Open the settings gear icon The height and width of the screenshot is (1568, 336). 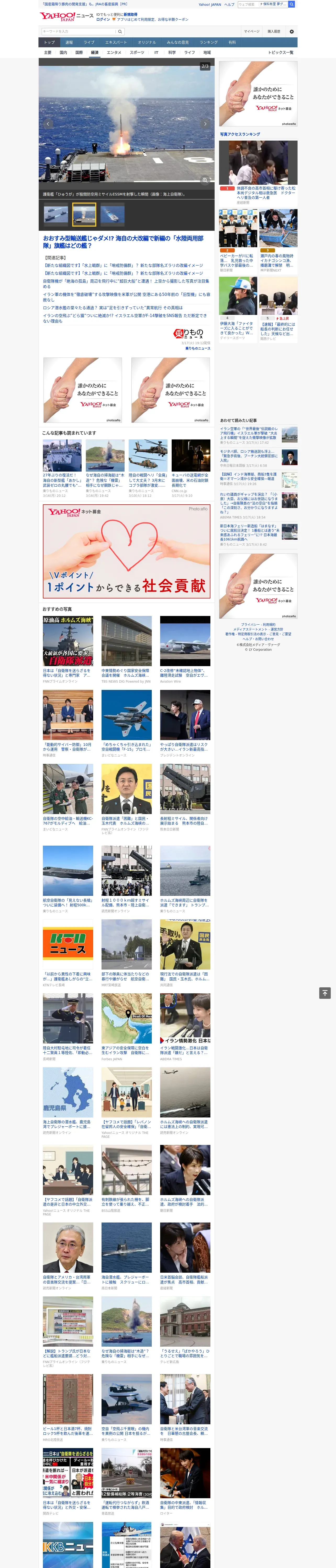point(292,31)
